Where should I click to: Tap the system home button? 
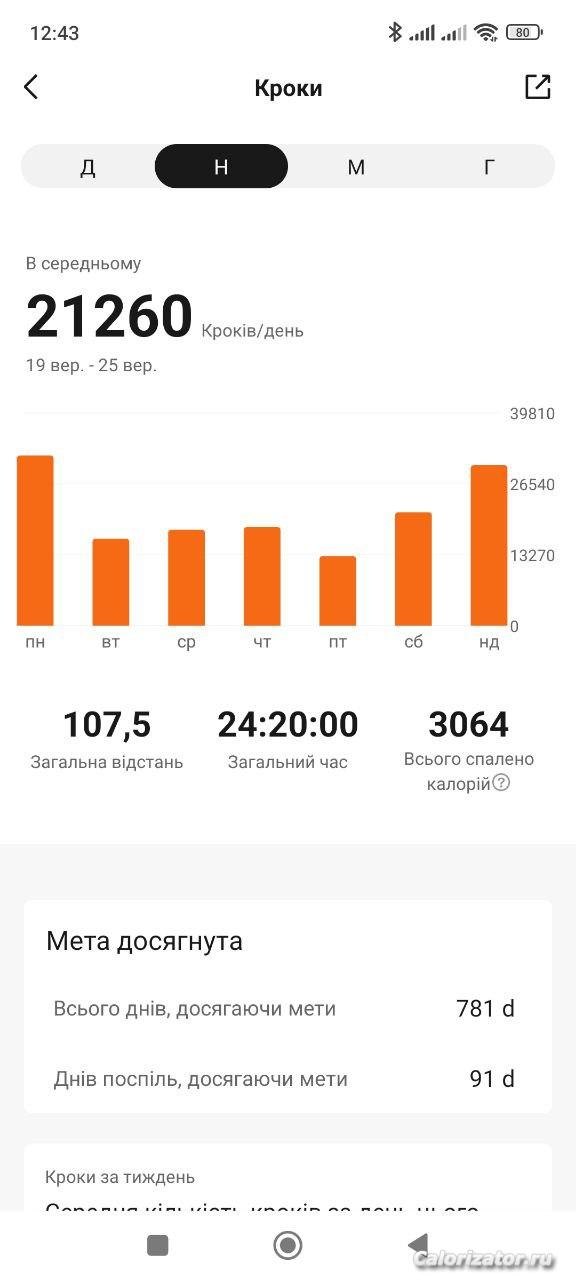point(288,1245)
